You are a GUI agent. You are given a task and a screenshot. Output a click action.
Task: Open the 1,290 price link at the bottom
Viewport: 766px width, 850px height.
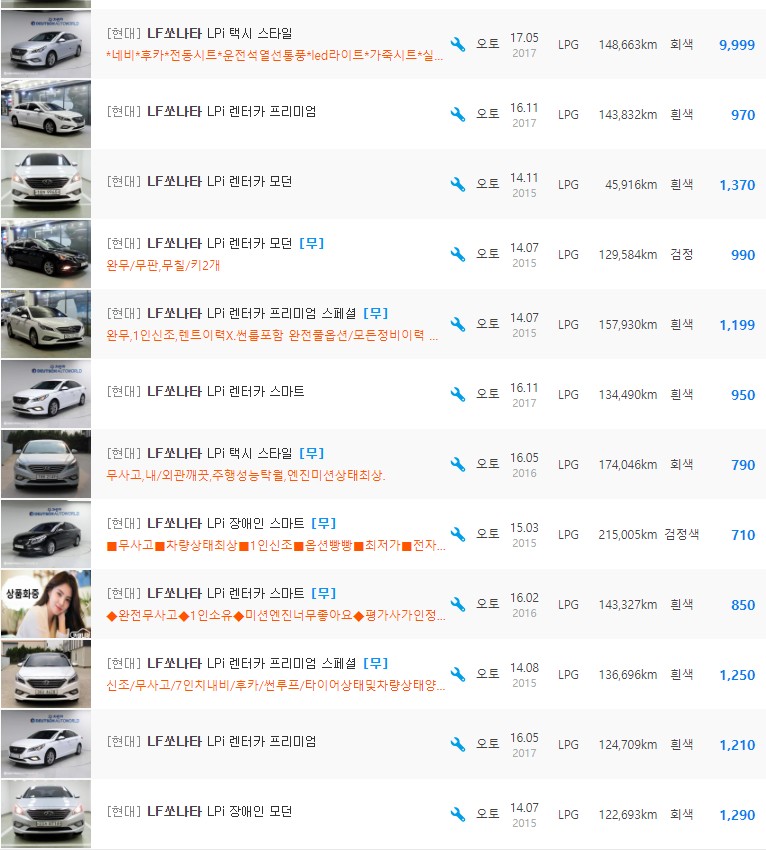(x=740, y=814)
